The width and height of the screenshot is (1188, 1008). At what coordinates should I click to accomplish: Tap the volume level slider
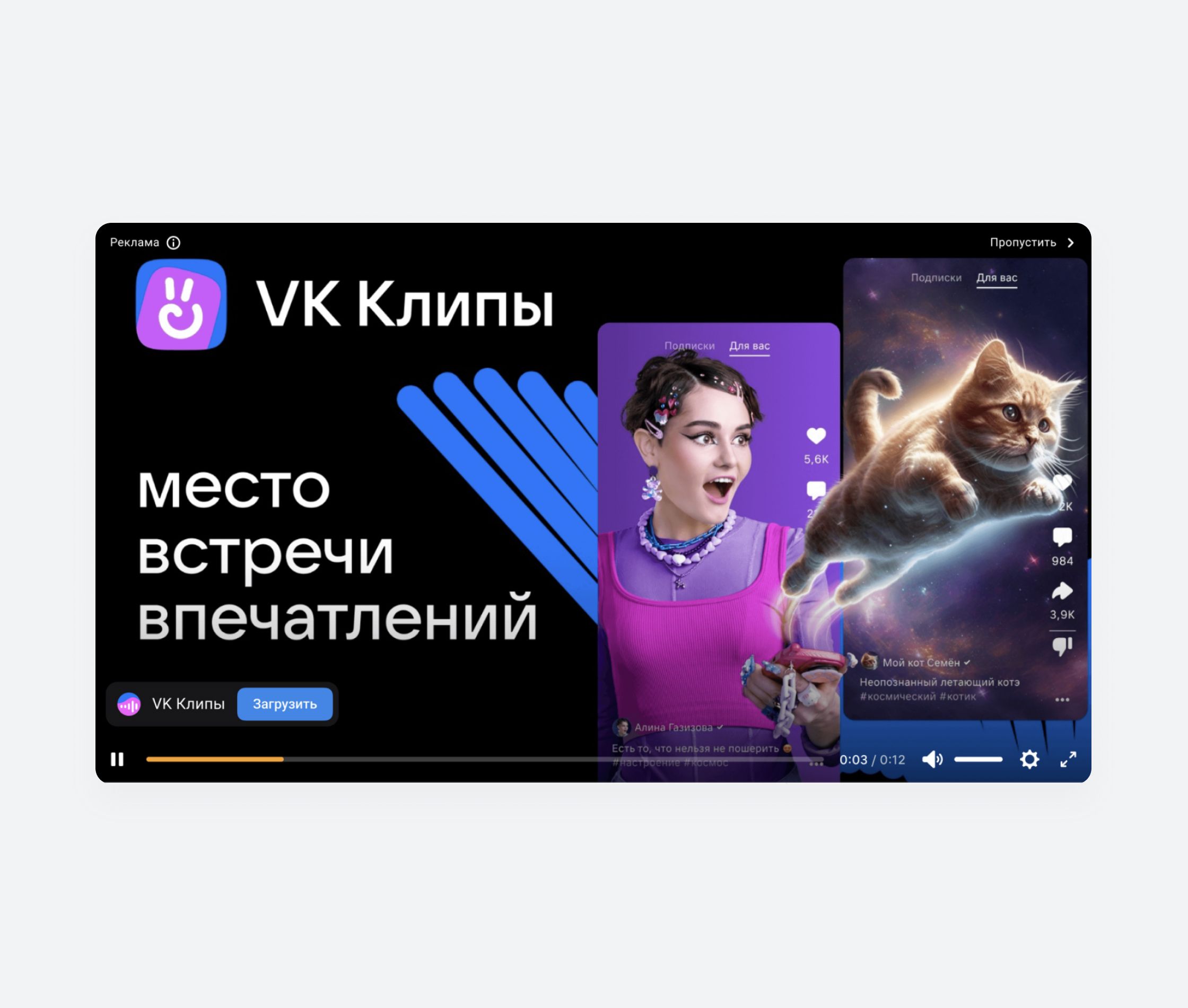point(978,759)
